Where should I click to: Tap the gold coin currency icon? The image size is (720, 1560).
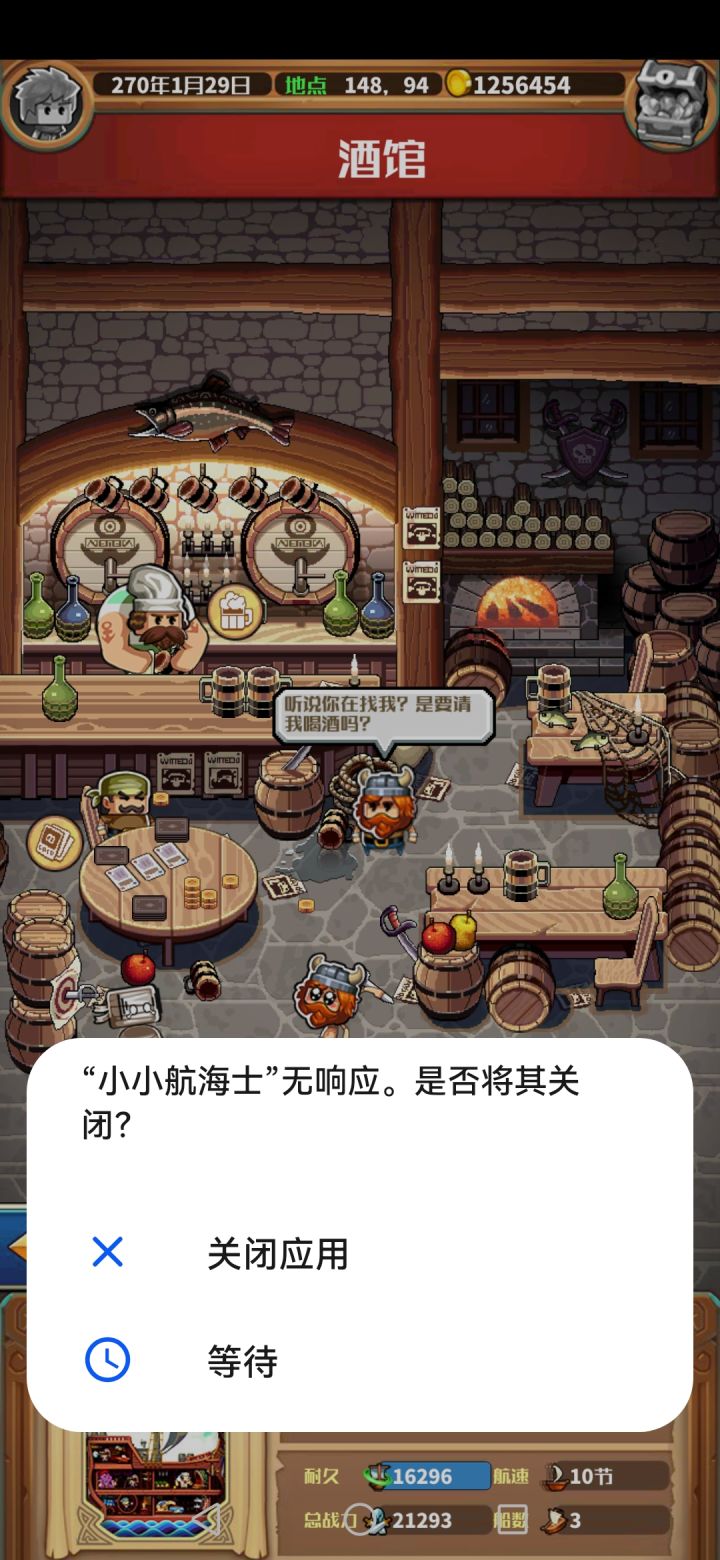point(459,85)
